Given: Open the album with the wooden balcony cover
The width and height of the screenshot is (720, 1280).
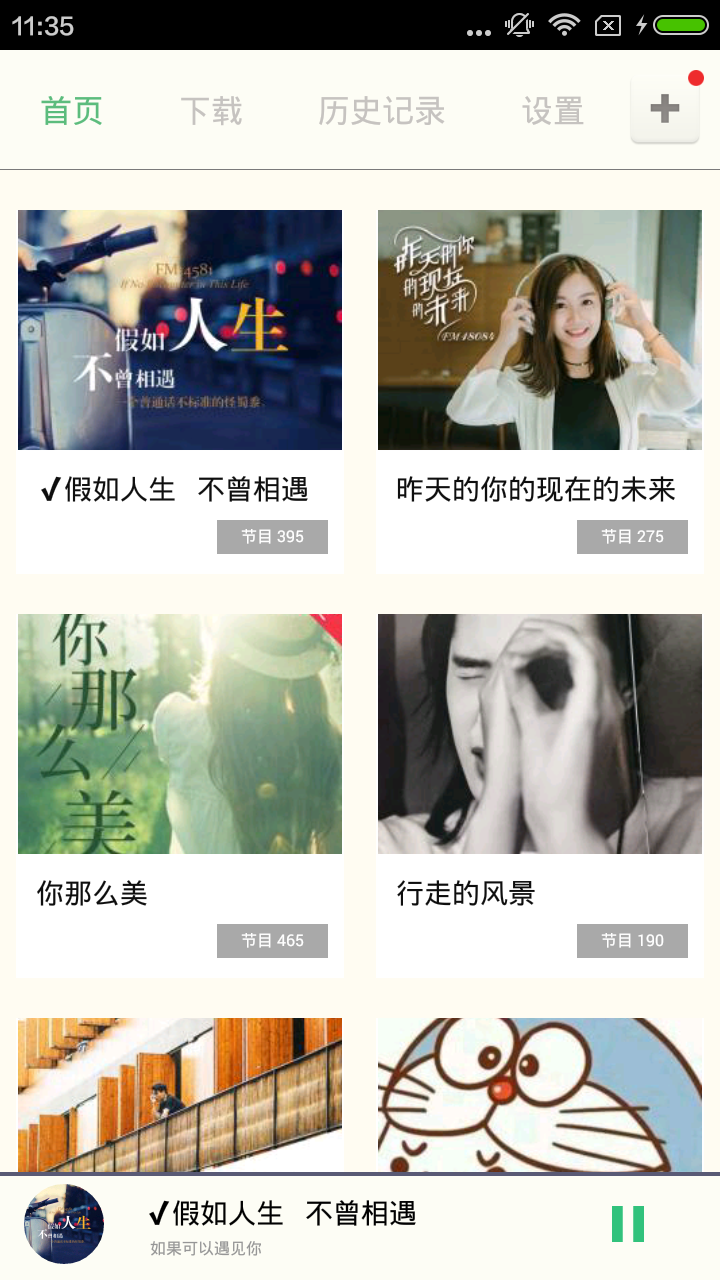Looking at the screenshot, I should pyautogui.click(x=180, y=1094).
